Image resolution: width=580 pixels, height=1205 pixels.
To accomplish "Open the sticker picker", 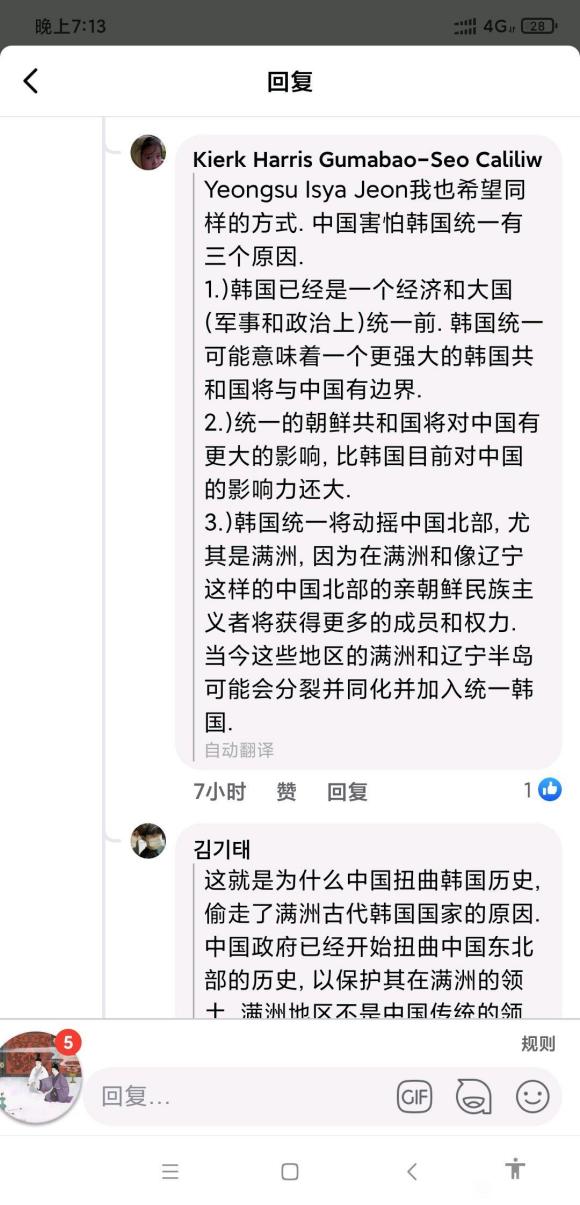I will click(x=473, y=1097).
